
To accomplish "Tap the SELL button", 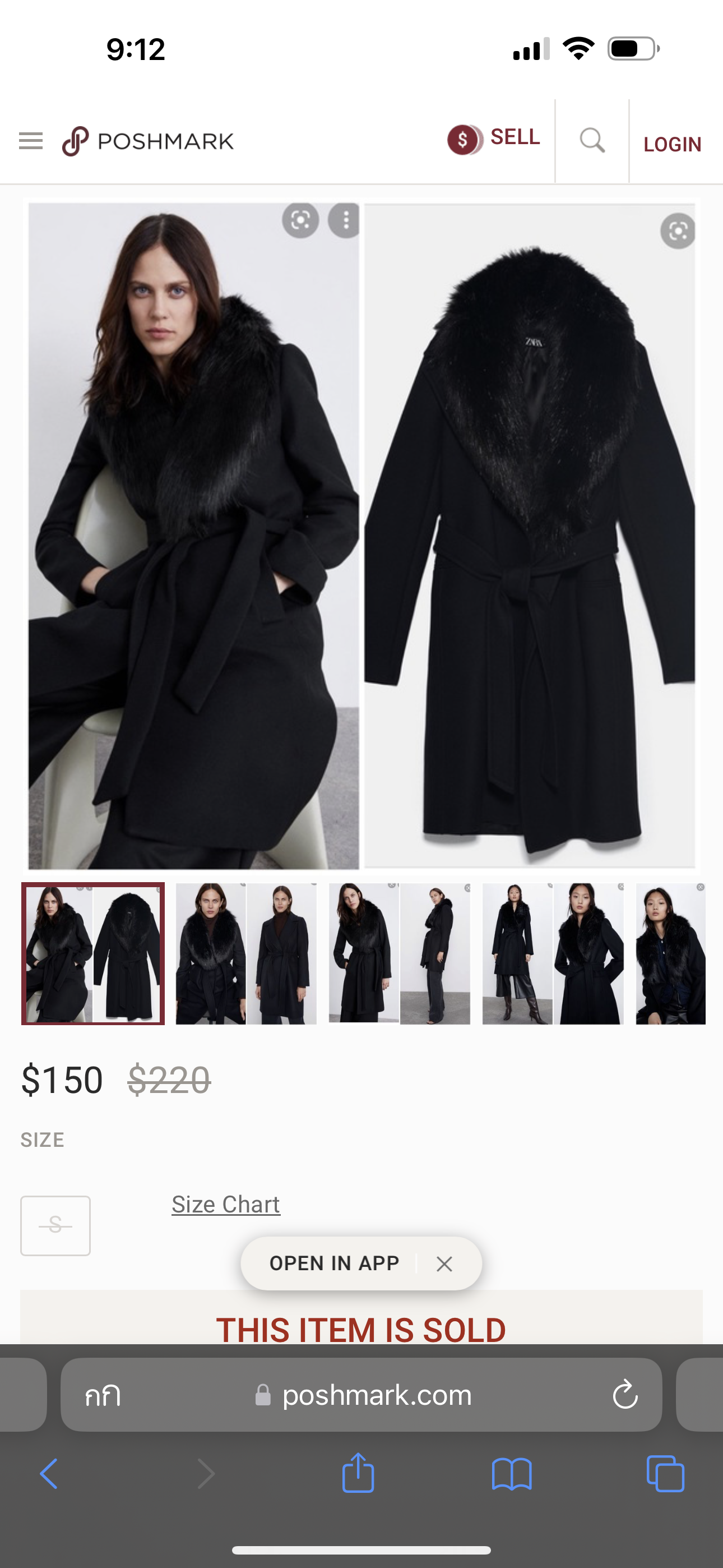I will click(x=494, y=139).
